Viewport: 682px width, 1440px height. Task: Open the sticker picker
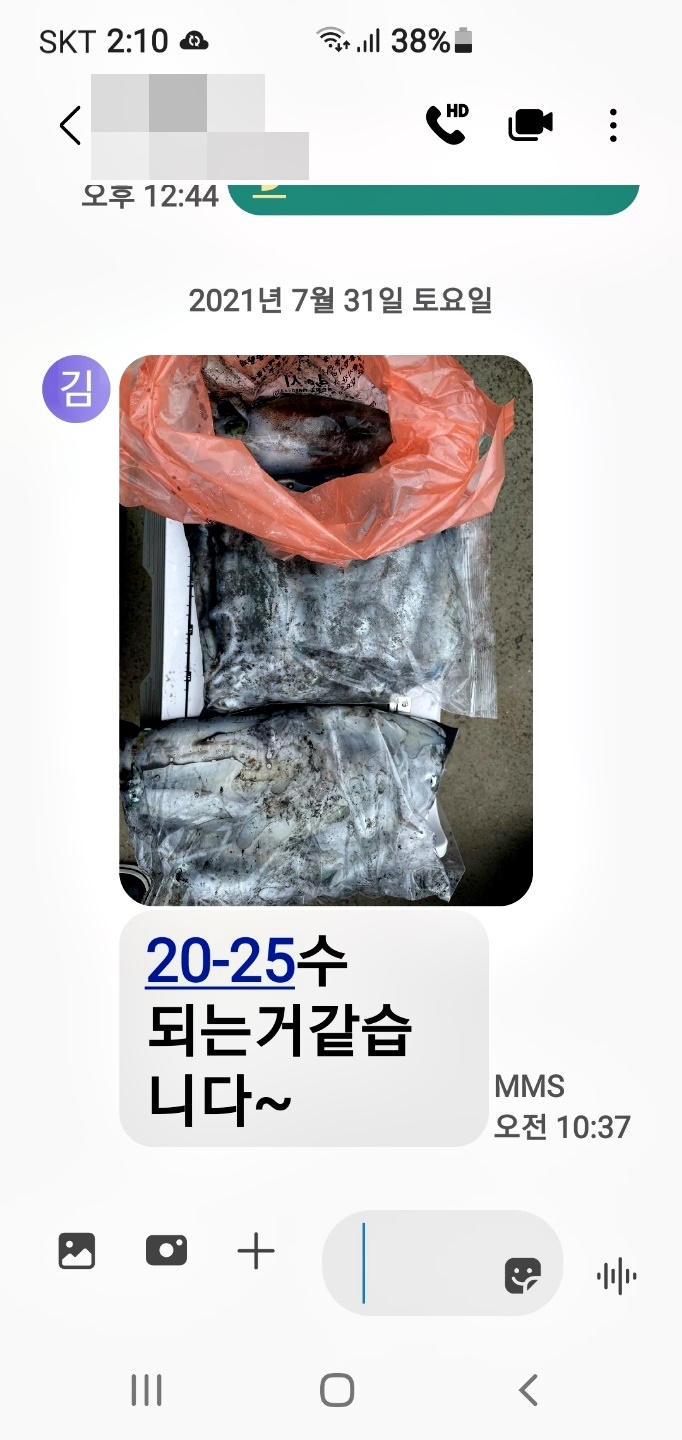tap(523, 1276)
